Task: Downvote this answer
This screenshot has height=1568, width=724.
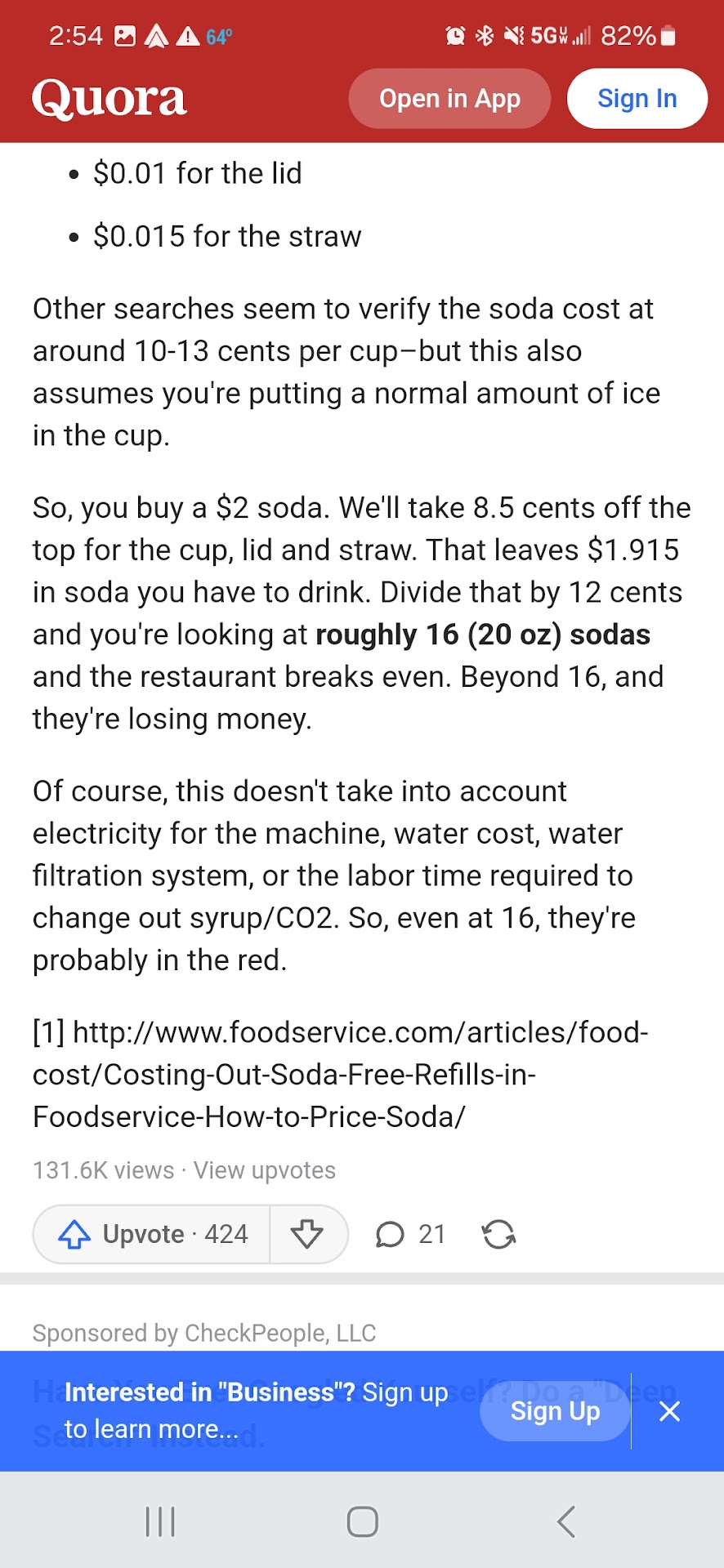Action: (307, 1234)
